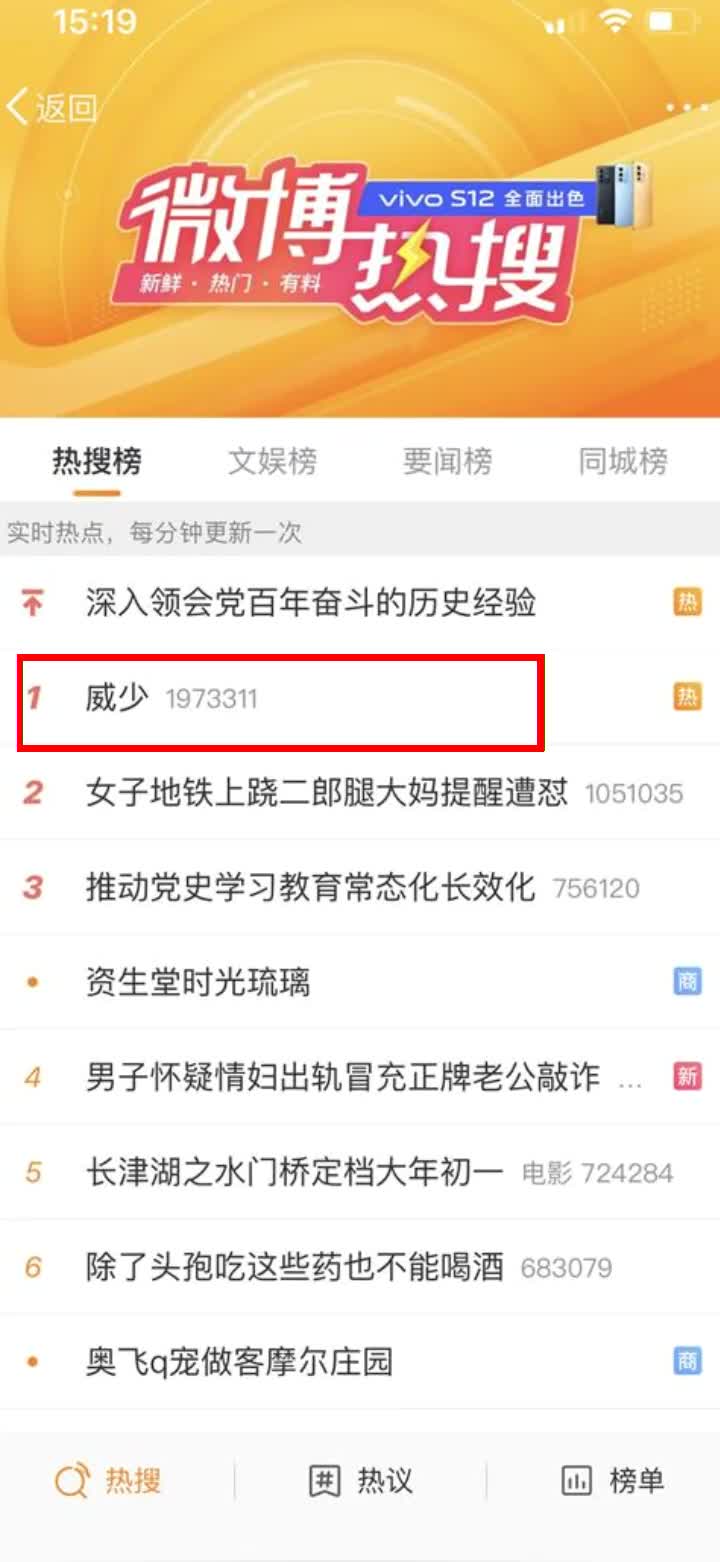Open sponsored topic 奥飞q宠做客摩尔庄园
Screen dimensions: 720x1562
click(x=238, y=1362)
